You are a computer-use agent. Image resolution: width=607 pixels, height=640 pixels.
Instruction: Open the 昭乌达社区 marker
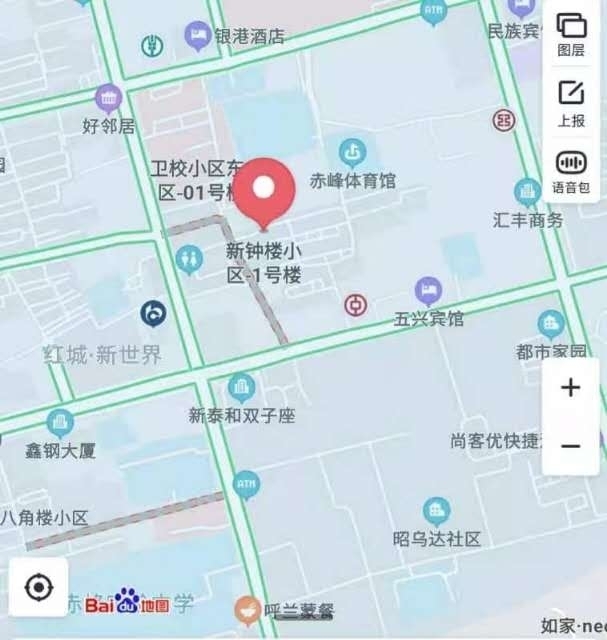pos(436,512)
